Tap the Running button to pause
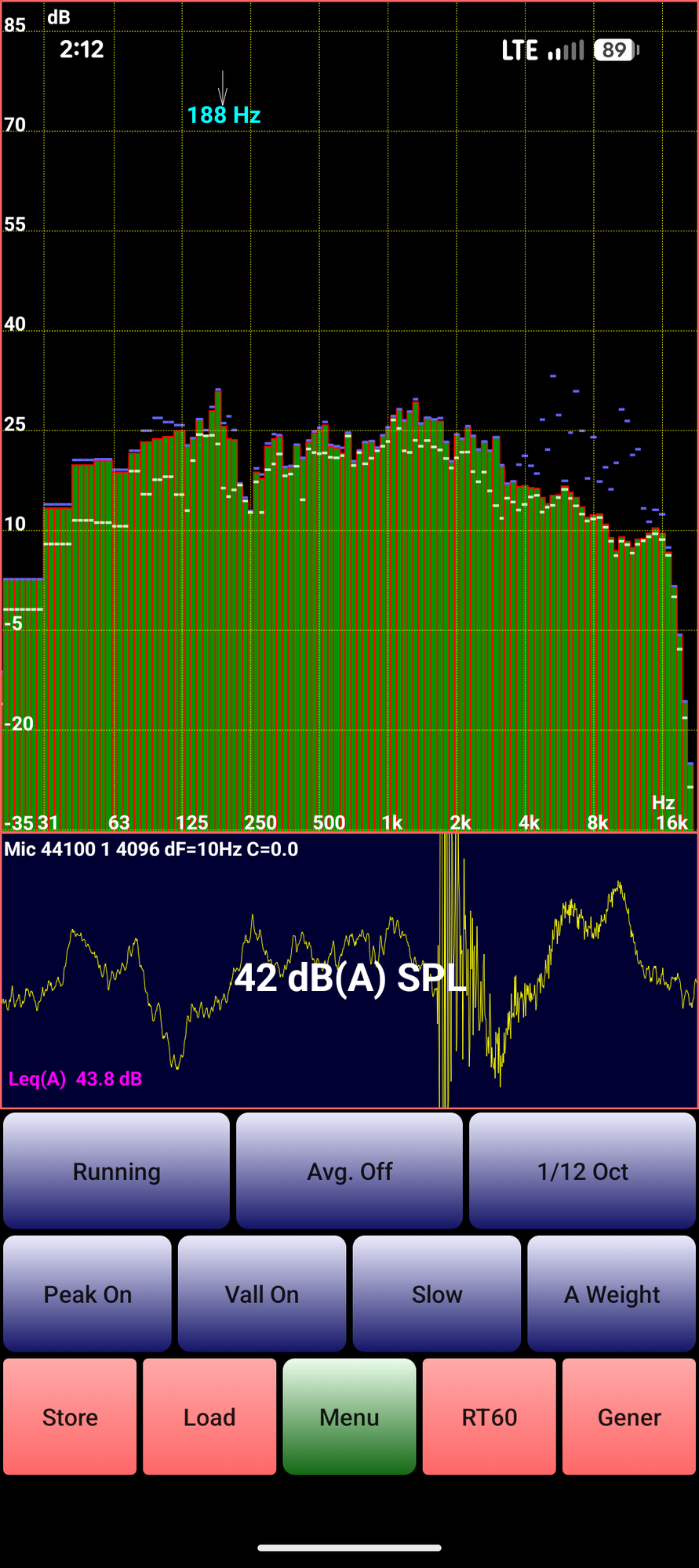 click(116, 1171)
